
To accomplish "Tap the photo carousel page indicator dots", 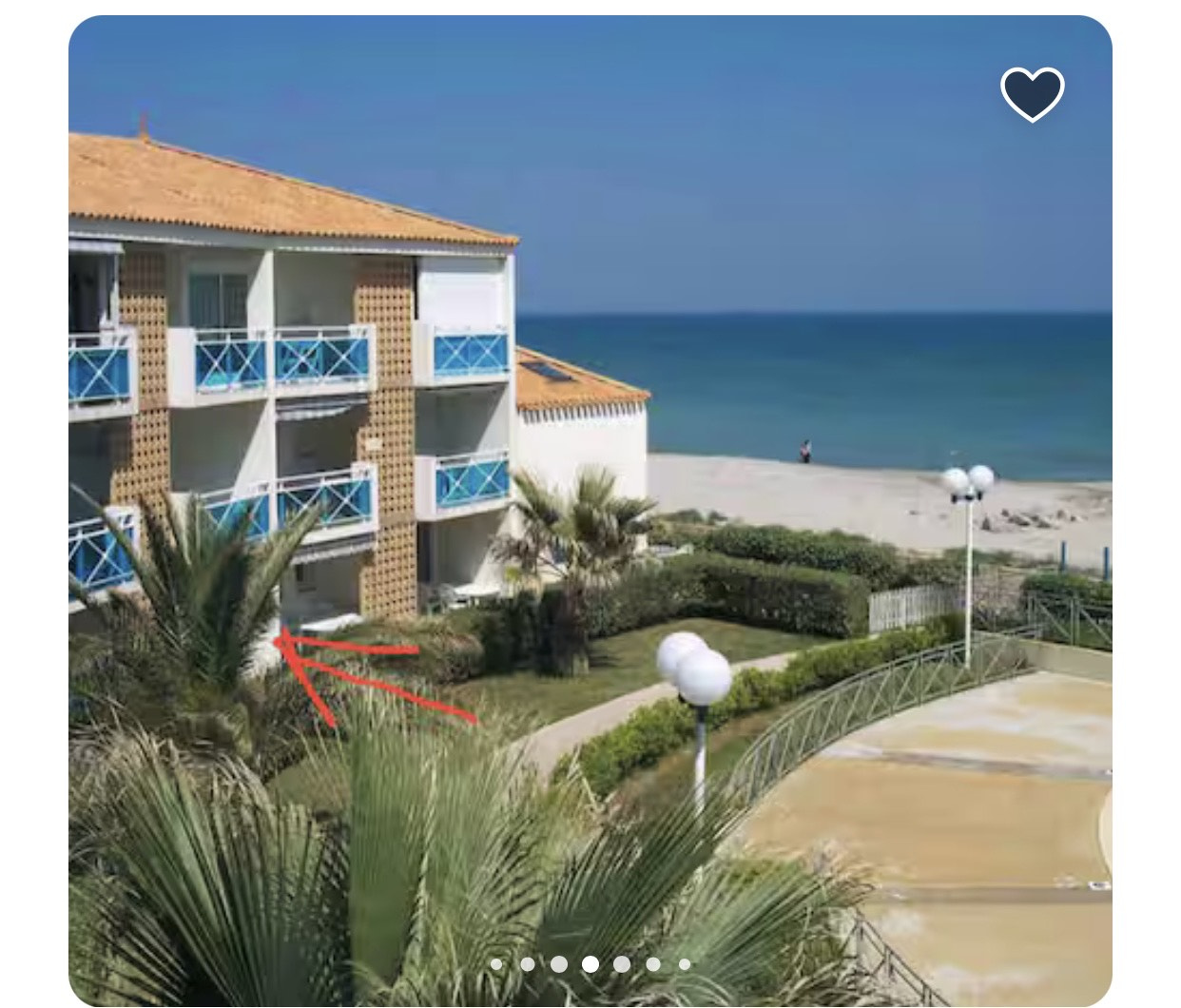I will pyautogui.click(x=590, y=963).
